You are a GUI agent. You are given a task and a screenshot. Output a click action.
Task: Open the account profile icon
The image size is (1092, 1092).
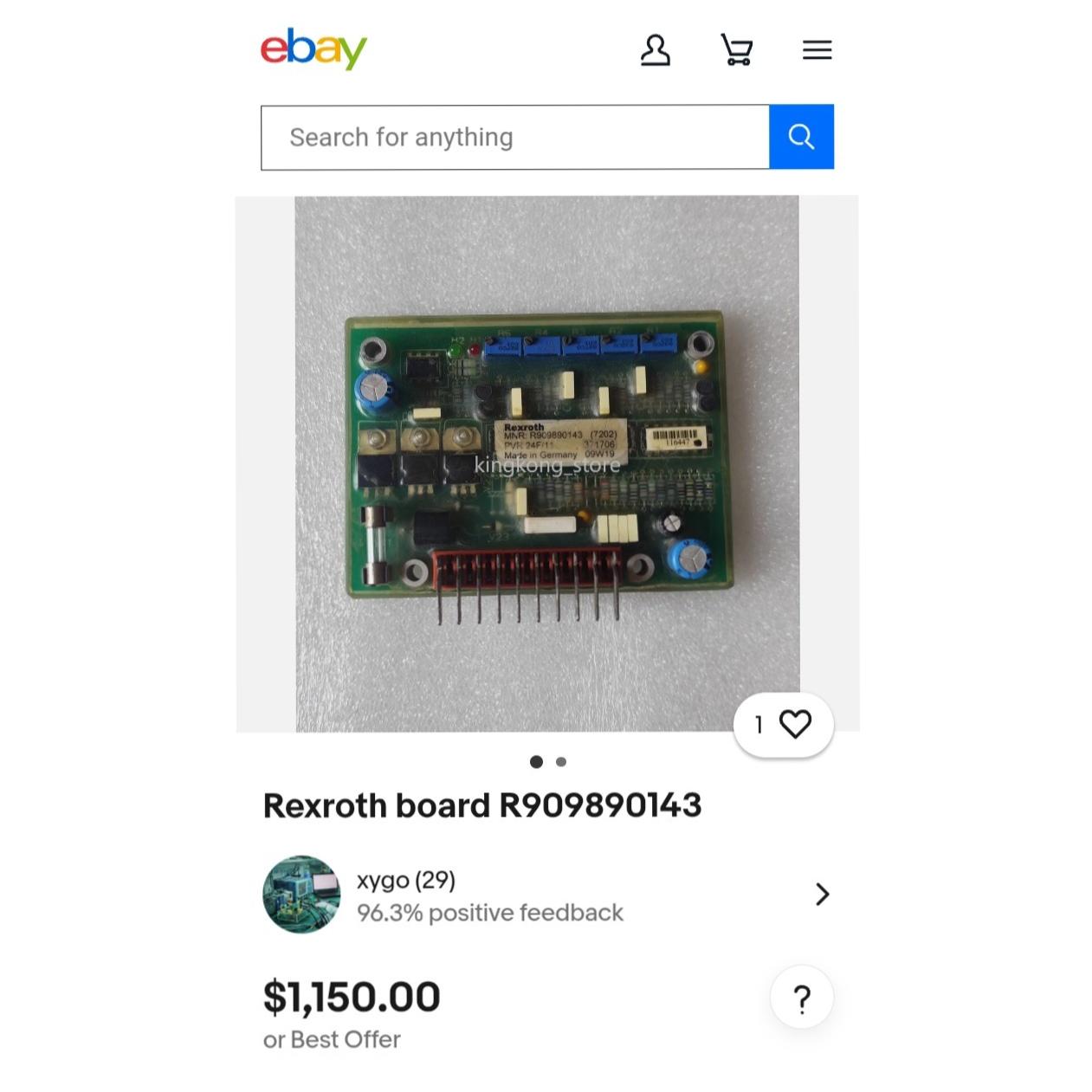[x=655, y=50]
